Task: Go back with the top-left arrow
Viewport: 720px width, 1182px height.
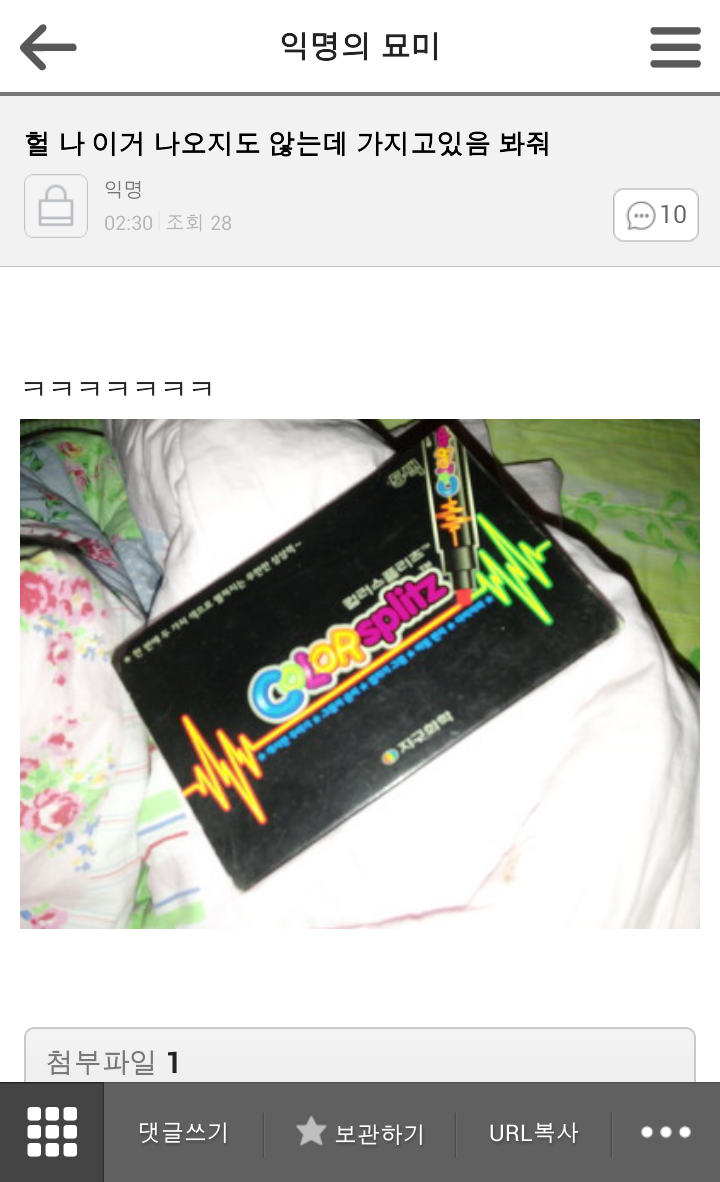Action: [48, 47]
